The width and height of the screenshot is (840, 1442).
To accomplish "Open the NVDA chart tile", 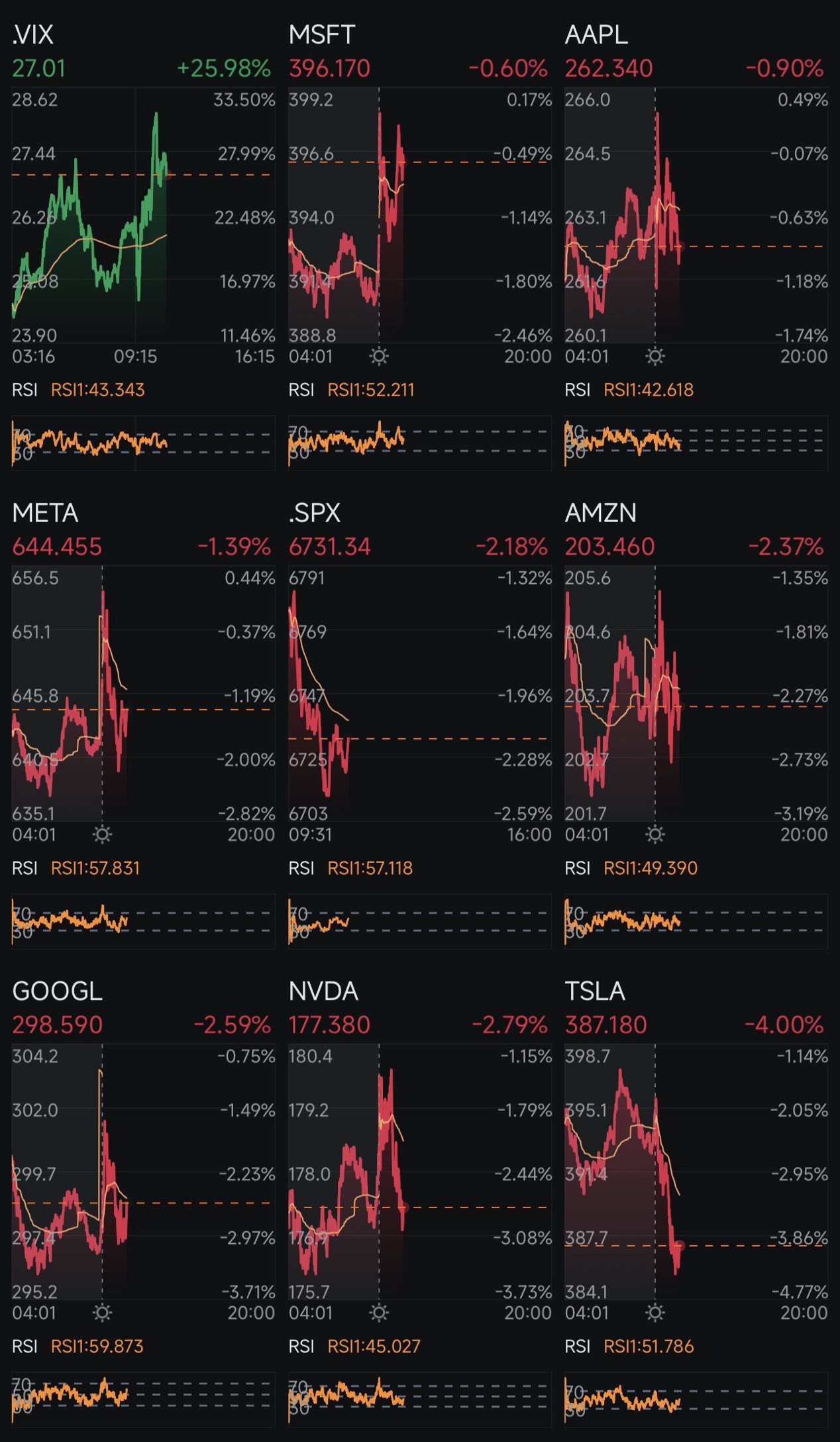I will 420,1203.
